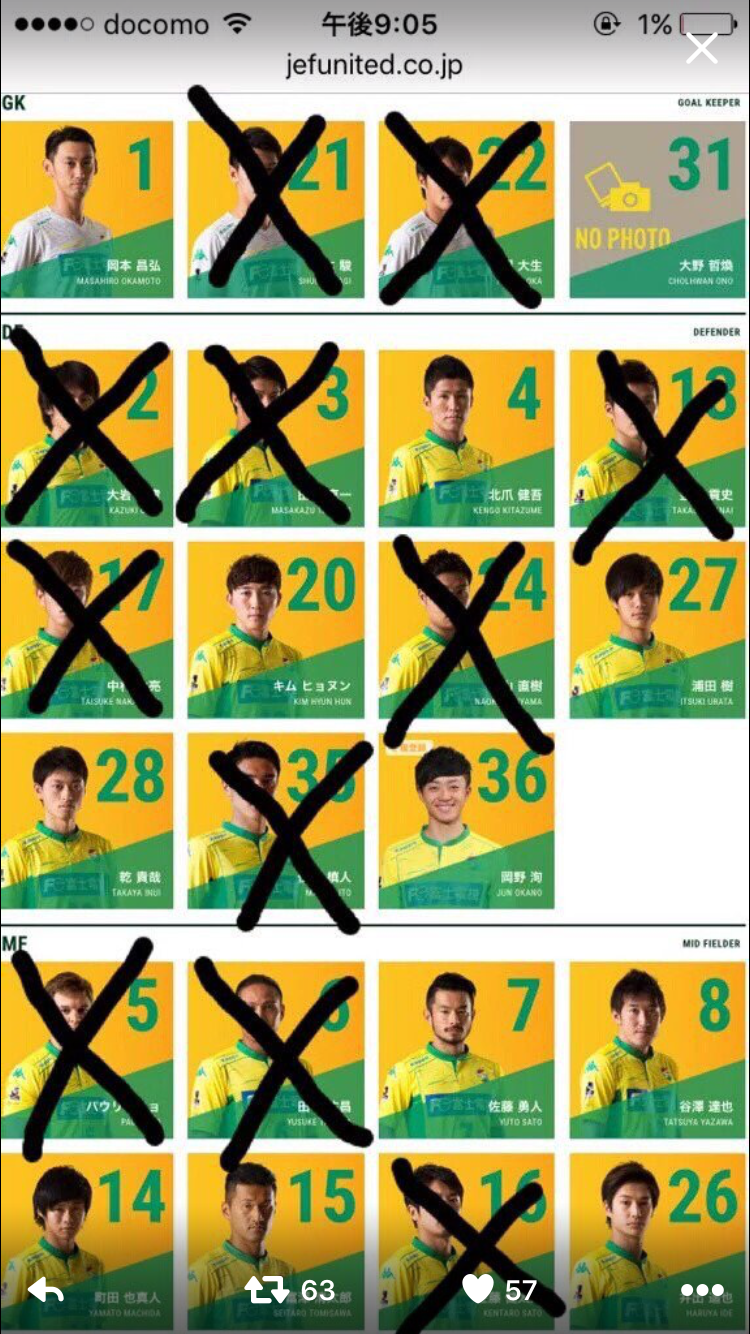Open the three-dot more options menu
Viewport: 750px width, 1334px height.
pos(701,1291)
